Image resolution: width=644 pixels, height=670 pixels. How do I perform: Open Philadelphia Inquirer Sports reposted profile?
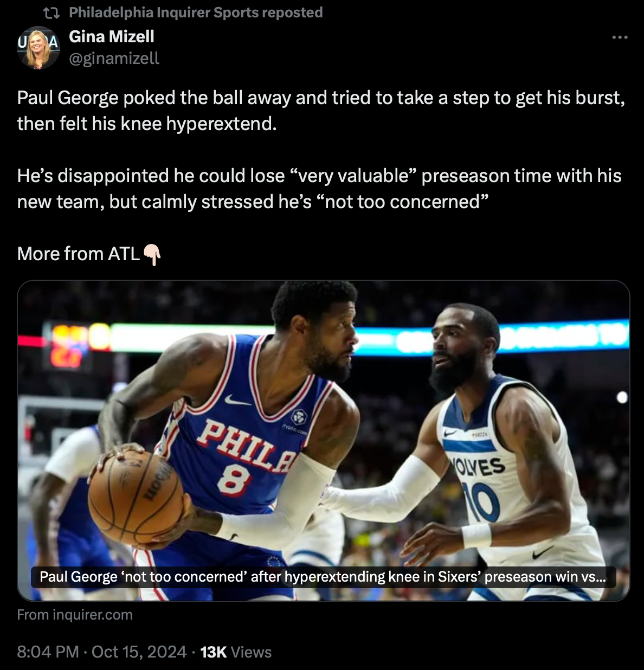(195, 12)
